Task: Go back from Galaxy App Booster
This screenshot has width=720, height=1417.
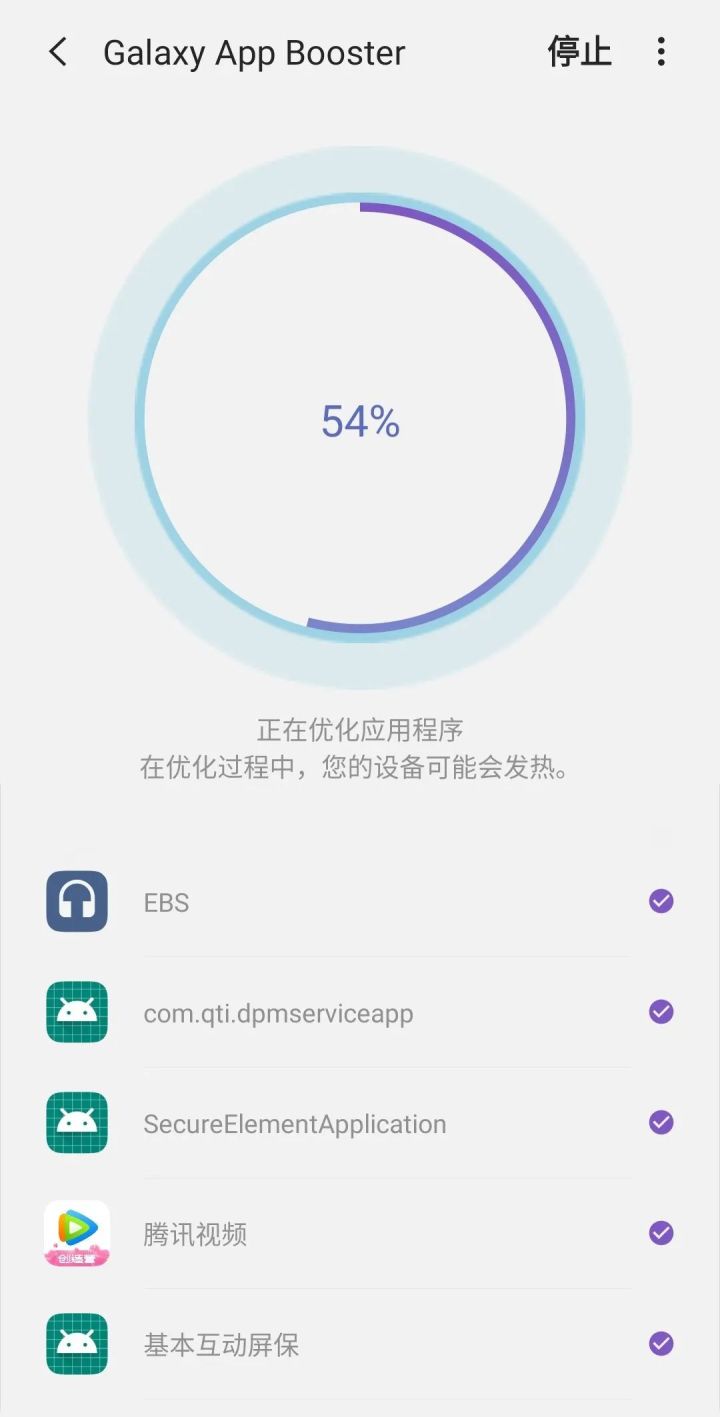Action: 58,52
